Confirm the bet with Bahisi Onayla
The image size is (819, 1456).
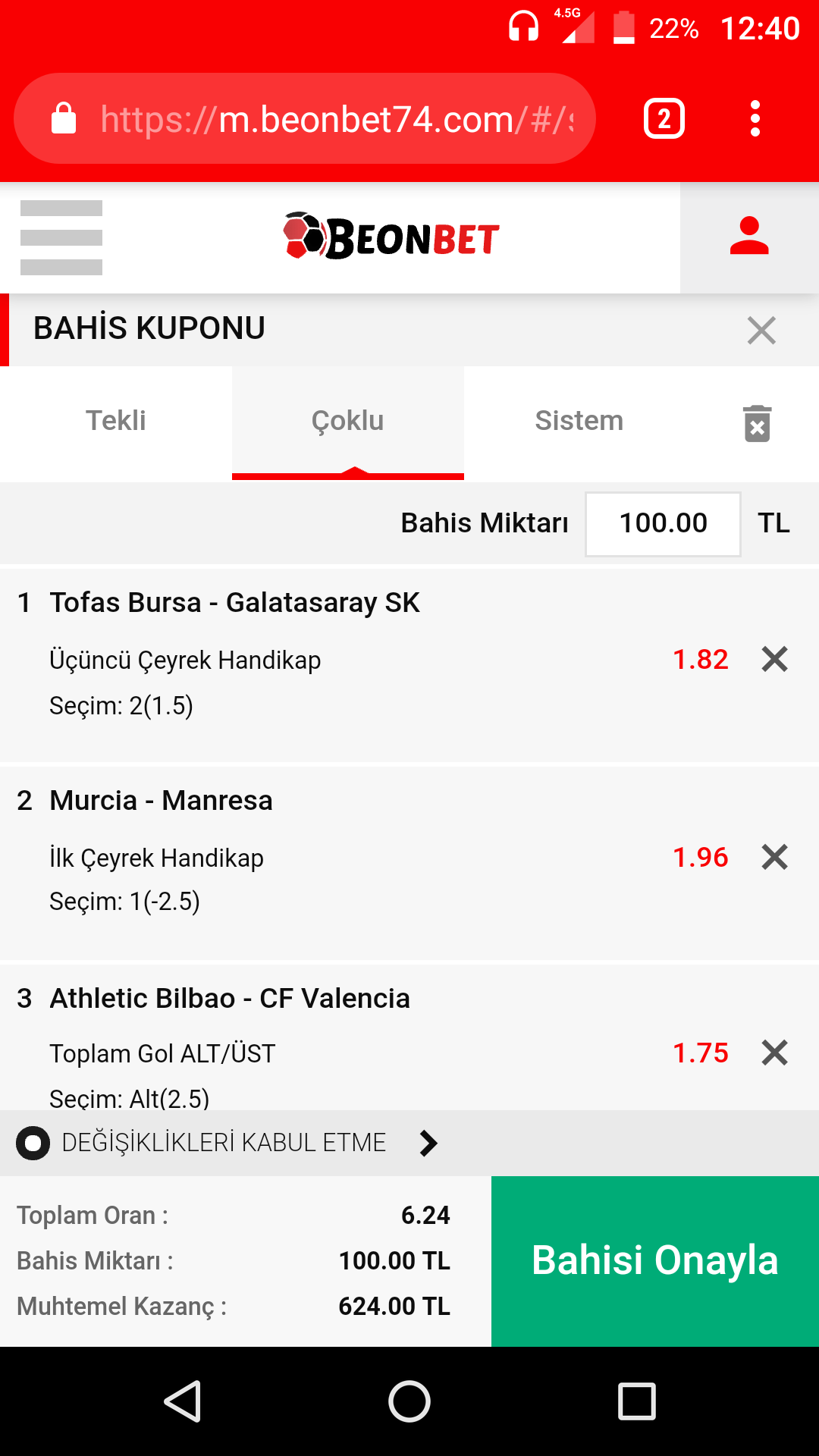pyautogui.click(x=655, y=1261)
